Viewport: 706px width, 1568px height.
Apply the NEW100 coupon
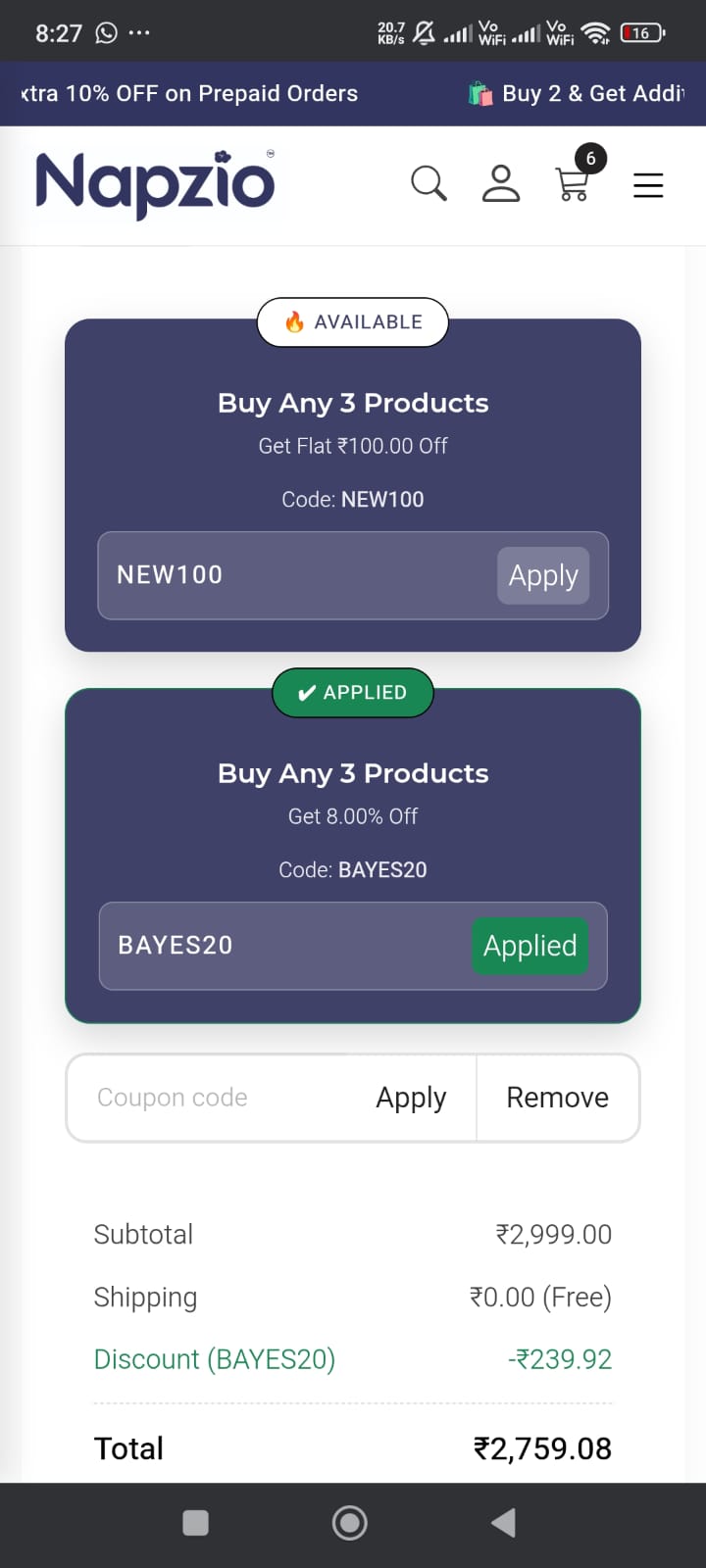(x=542, y=575)
